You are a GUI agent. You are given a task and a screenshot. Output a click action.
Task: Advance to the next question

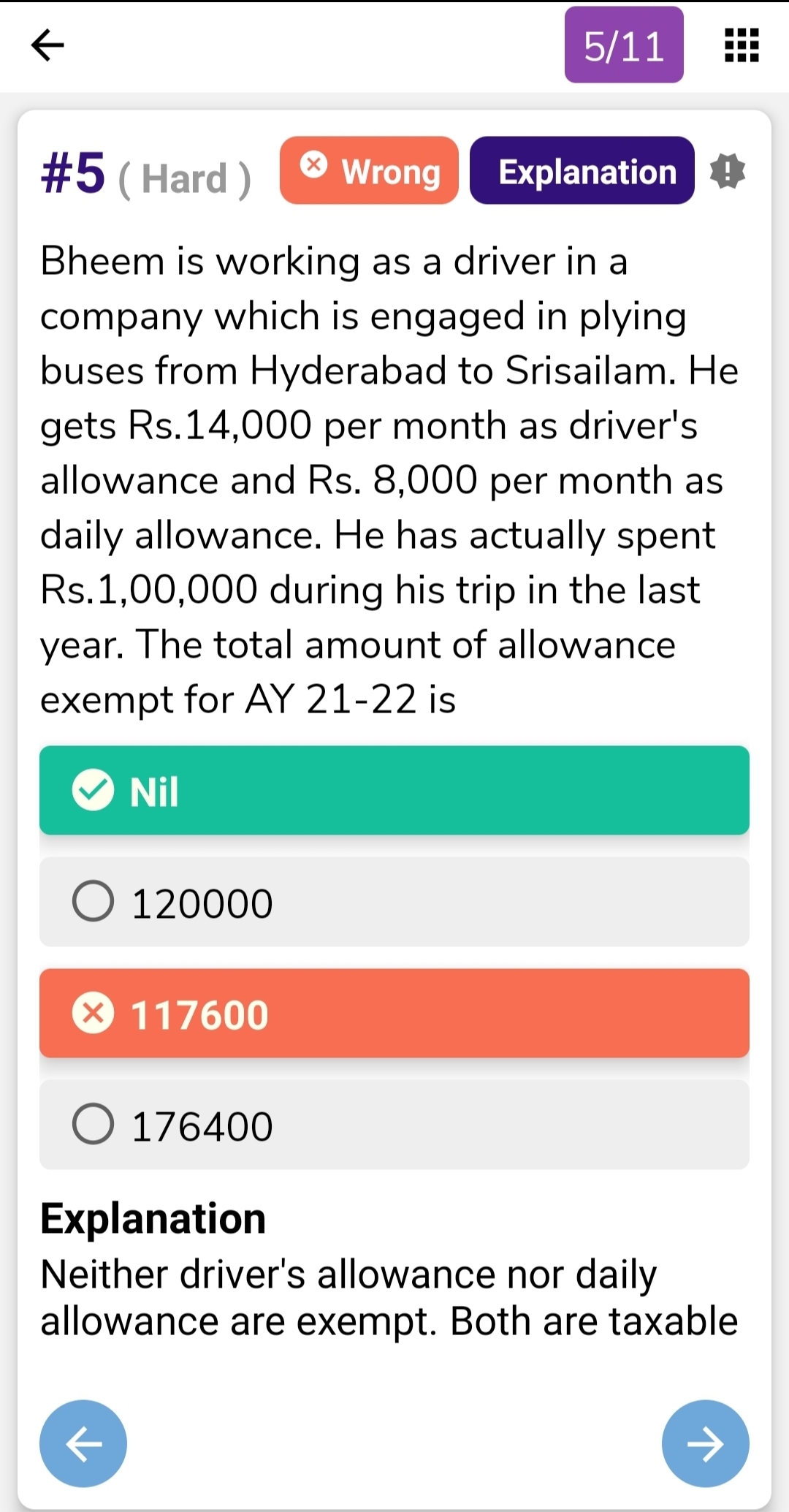(x=705, y=1443)
